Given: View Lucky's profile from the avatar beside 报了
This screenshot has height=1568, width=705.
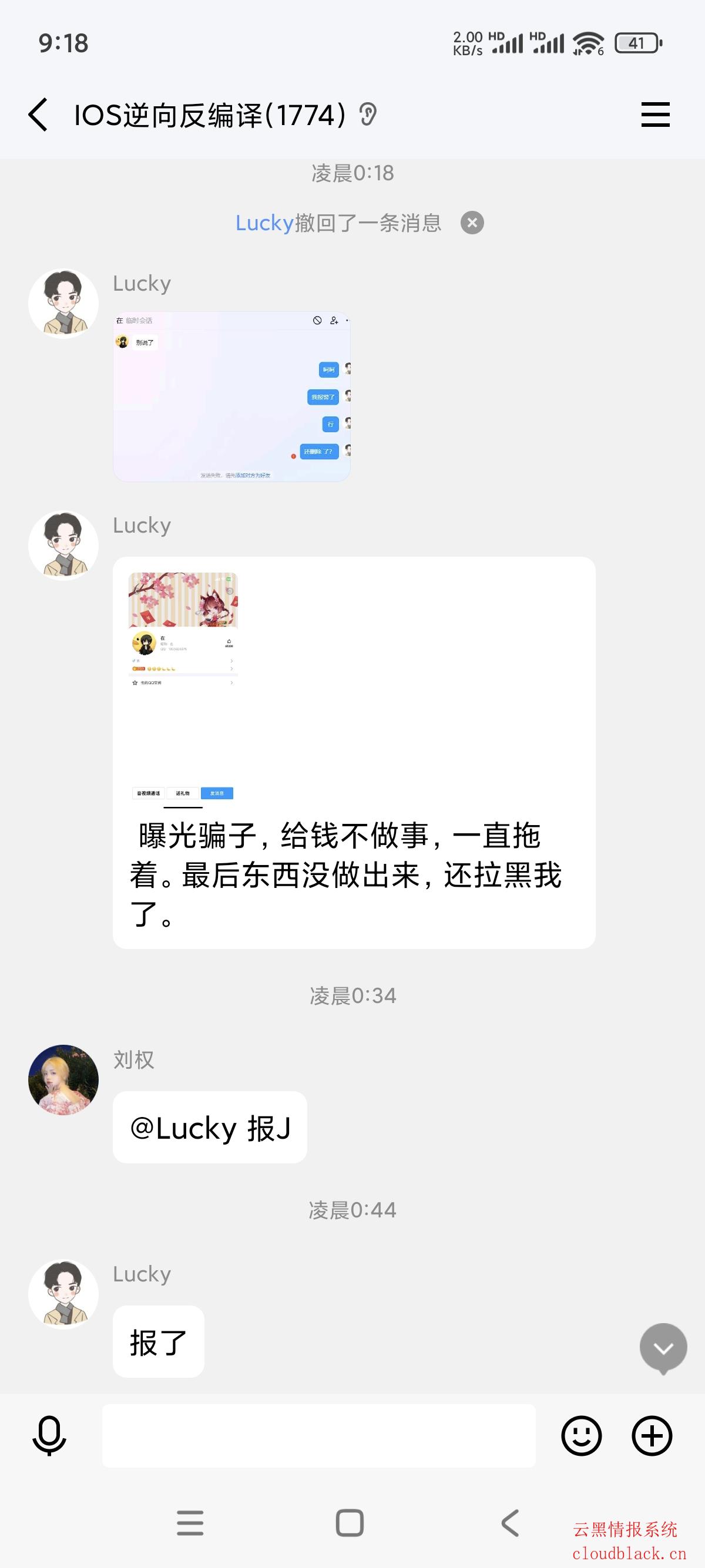Looking at the screenshot, I should (63, 1293).
